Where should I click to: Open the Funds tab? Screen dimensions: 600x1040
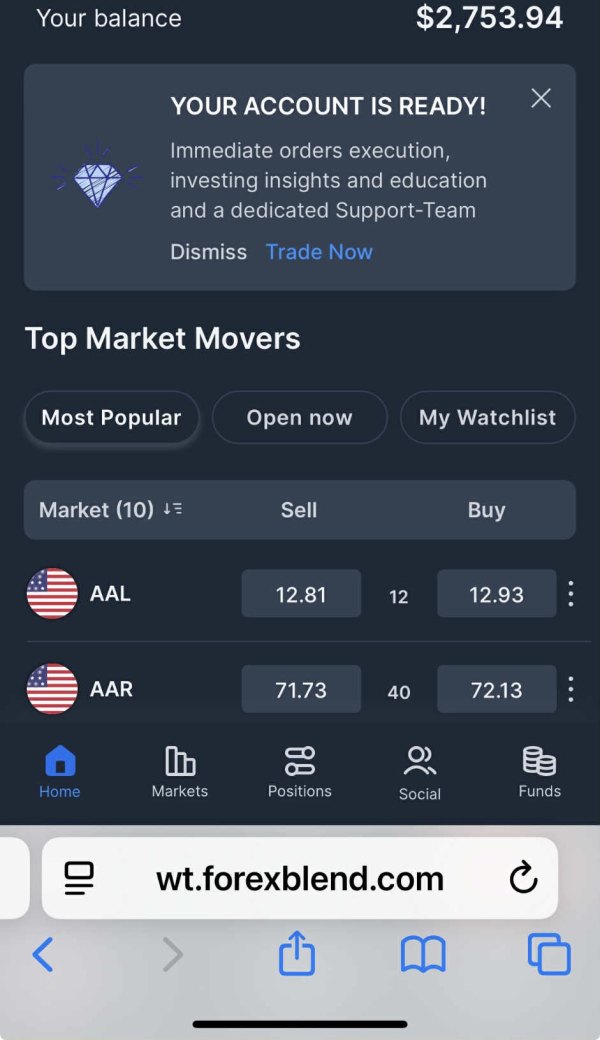539,772
